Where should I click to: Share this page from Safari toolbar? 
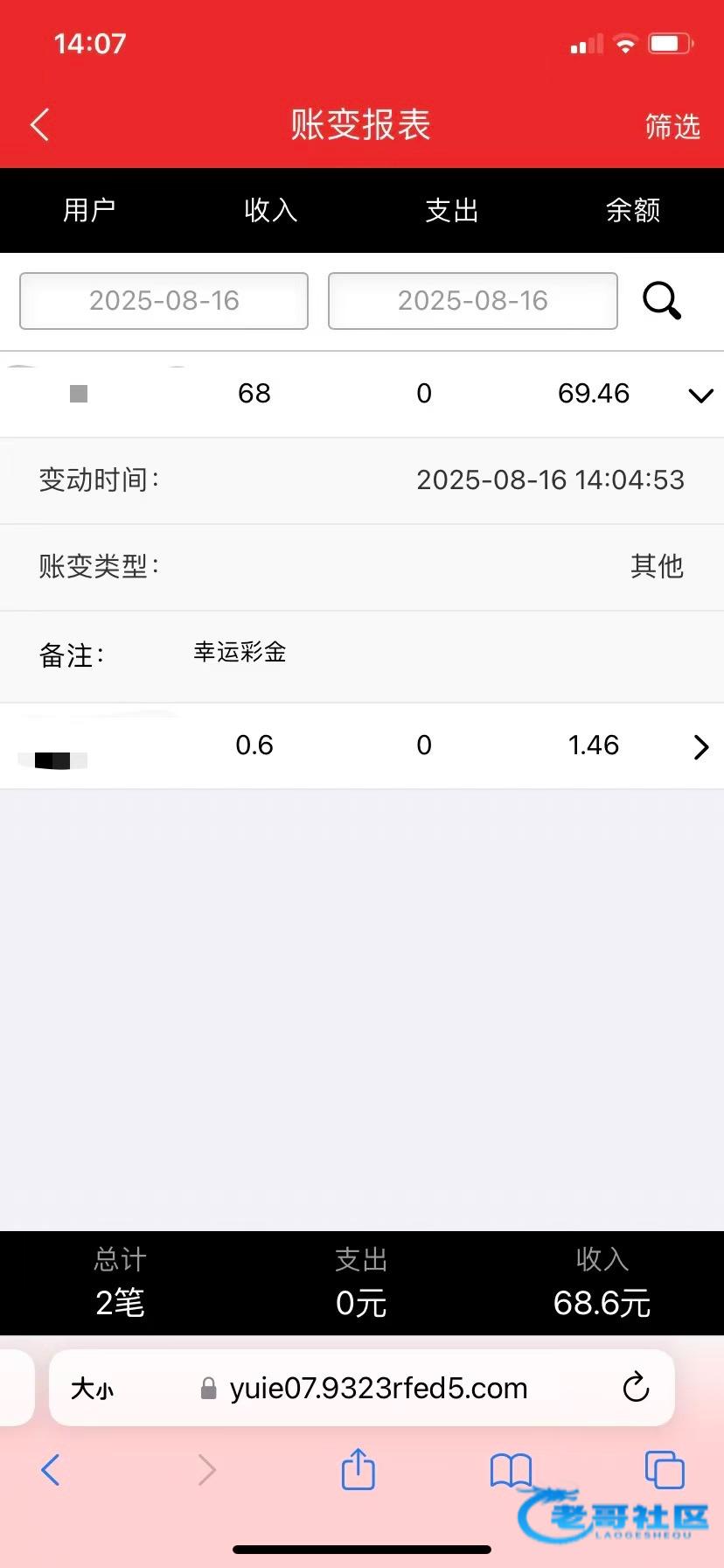click(x=358, y=1469)
